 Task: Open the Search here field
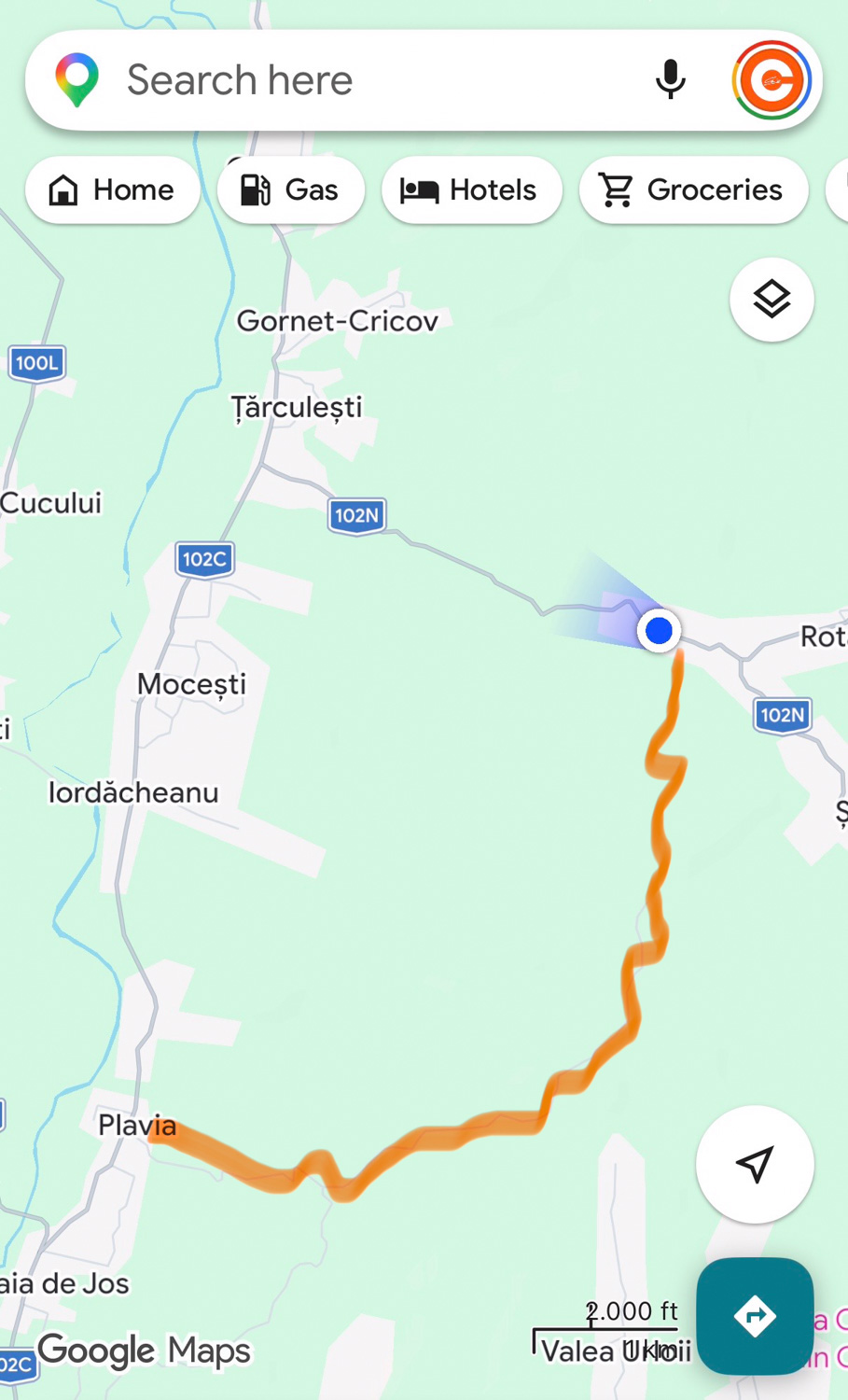coord(354,80)
